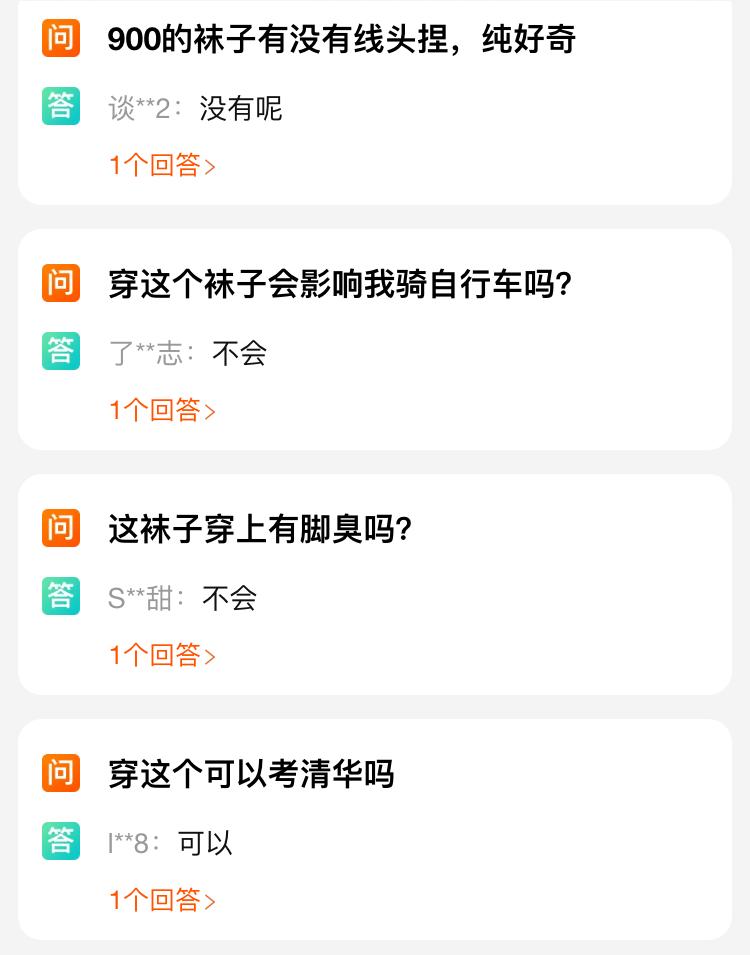This screenshot has height=955, width=750.
Task: Click the 答 icon next to S**甜's answer
Action: coord(60,597)
